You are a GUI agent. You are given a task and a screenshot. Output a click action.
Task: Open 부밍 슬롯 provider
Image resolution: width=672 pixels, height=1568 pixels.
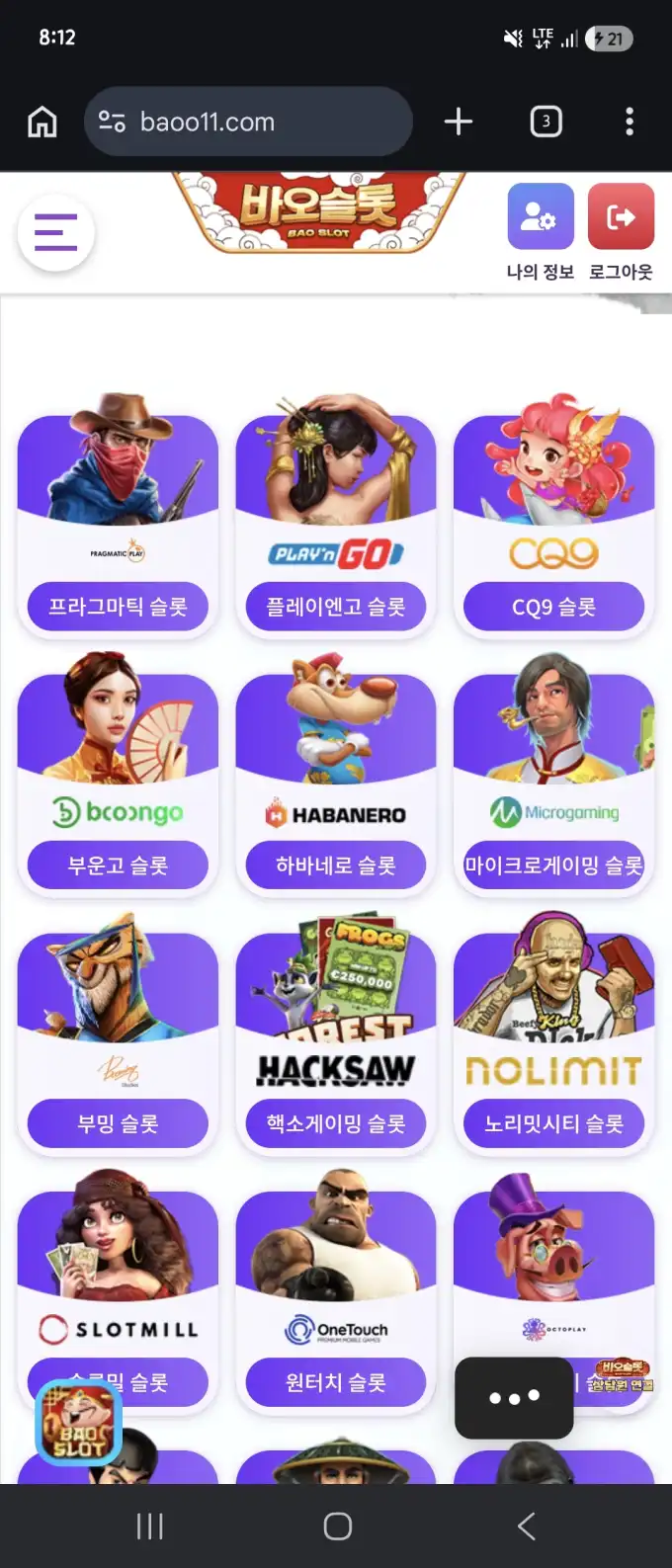[x=118, y=1123]
